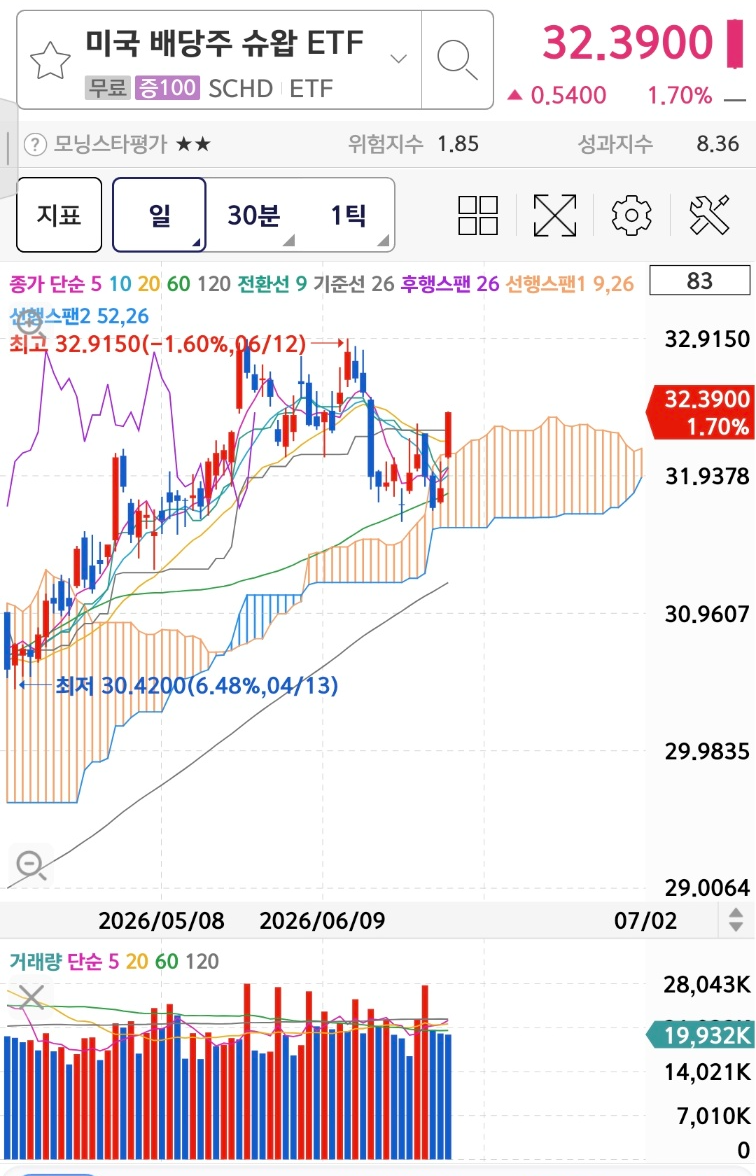Edit the candle count field showing 83
Screen dimensions: 756x1176
pyautogui.click(x=700, y=280)
